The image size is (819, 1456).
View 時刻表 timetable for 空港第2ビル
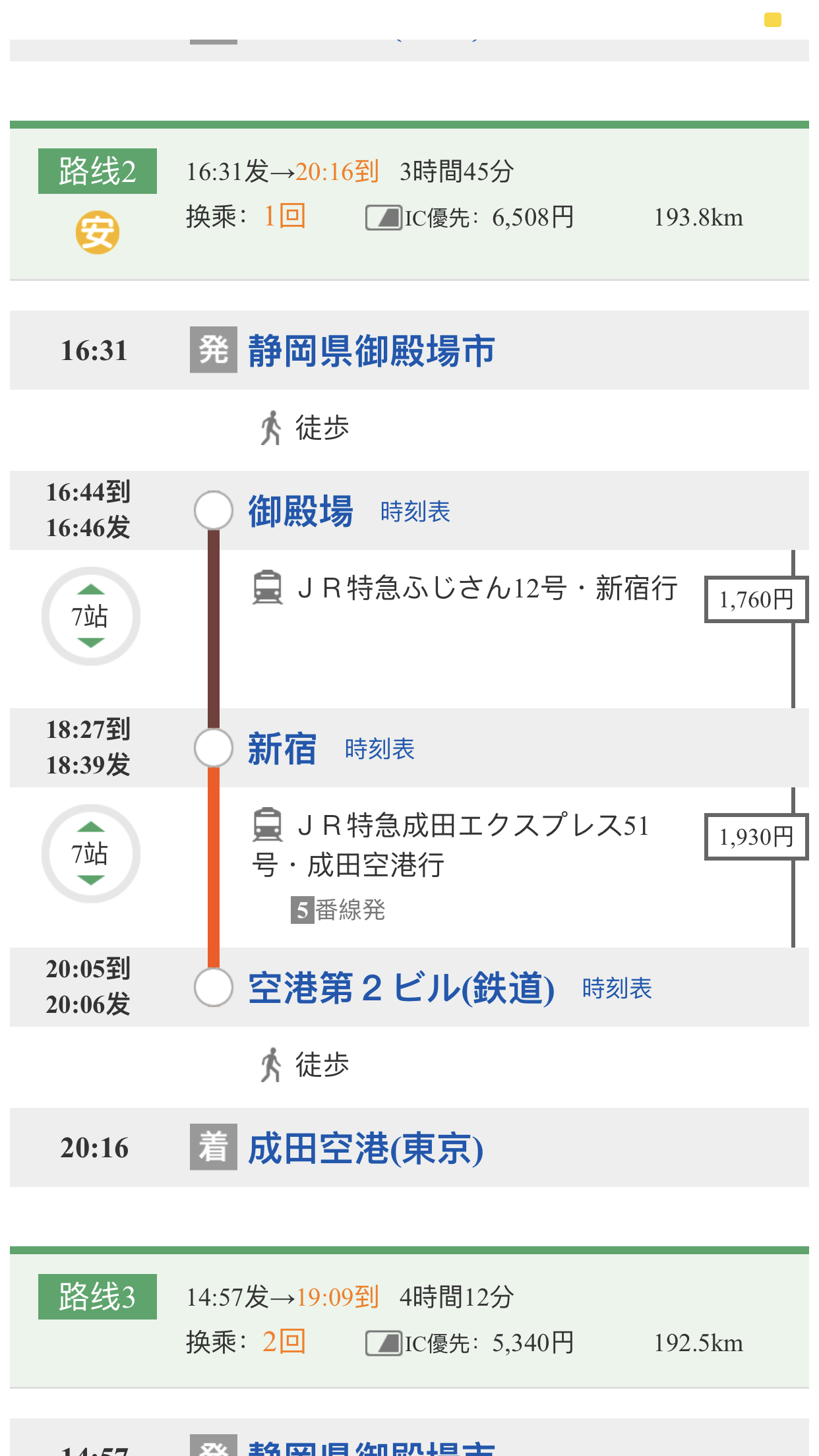[617, 988]
